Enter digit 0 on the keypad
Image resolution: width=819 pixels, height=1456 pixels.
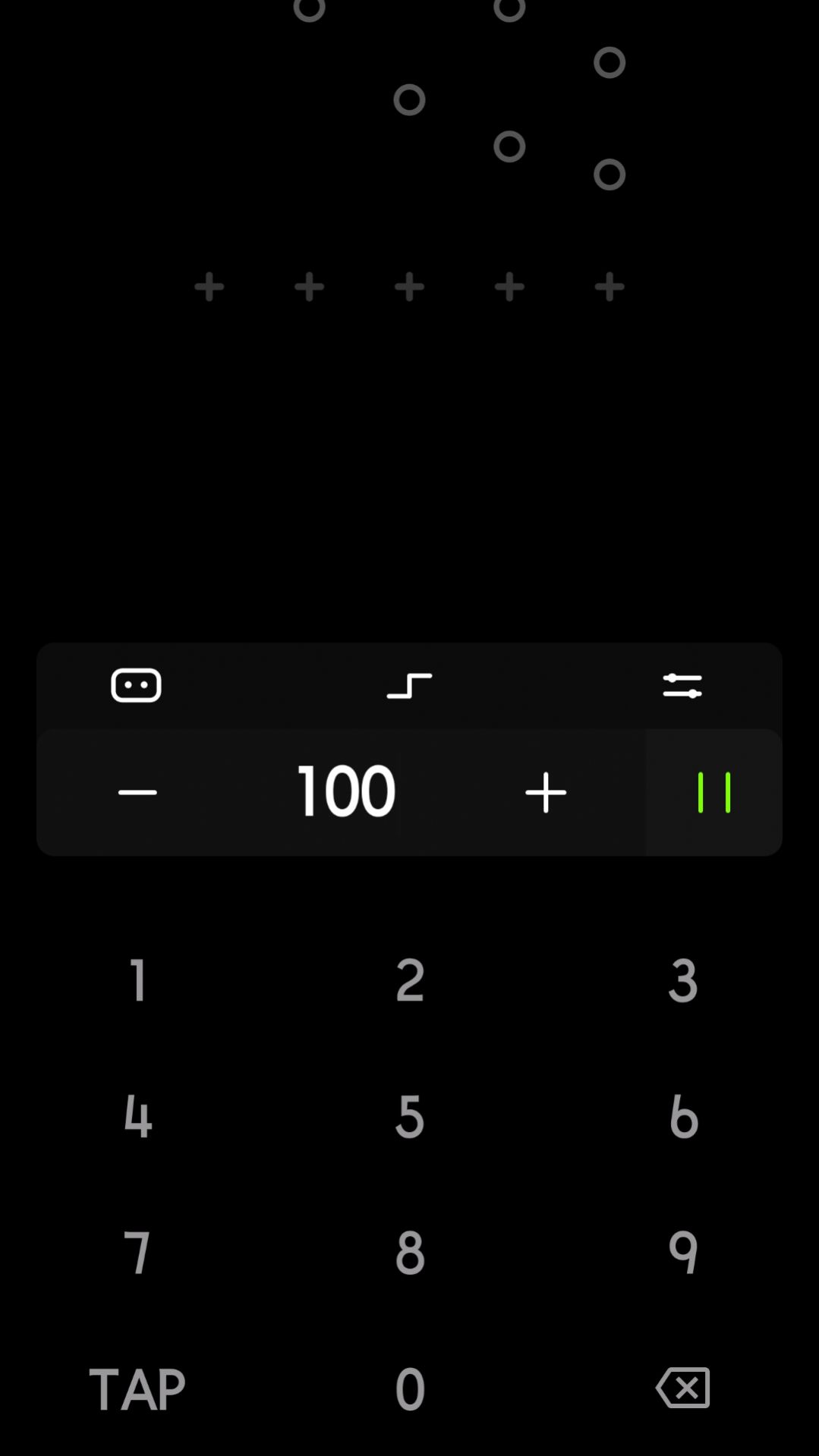pyautogui.click(x=410, y=1388)
